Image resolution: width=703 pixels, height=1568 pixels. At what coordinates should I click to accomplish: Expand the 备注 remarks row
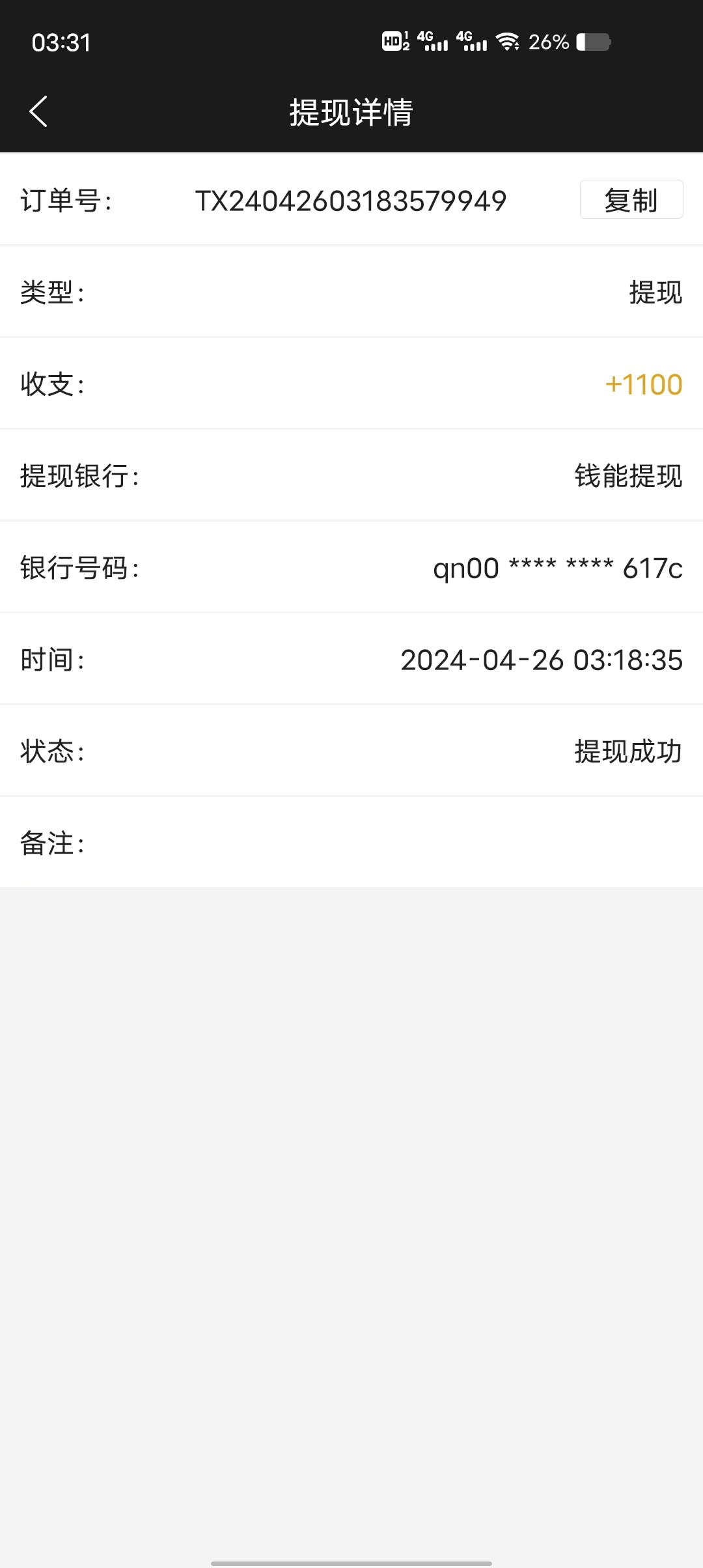click(x=351, y=845)
